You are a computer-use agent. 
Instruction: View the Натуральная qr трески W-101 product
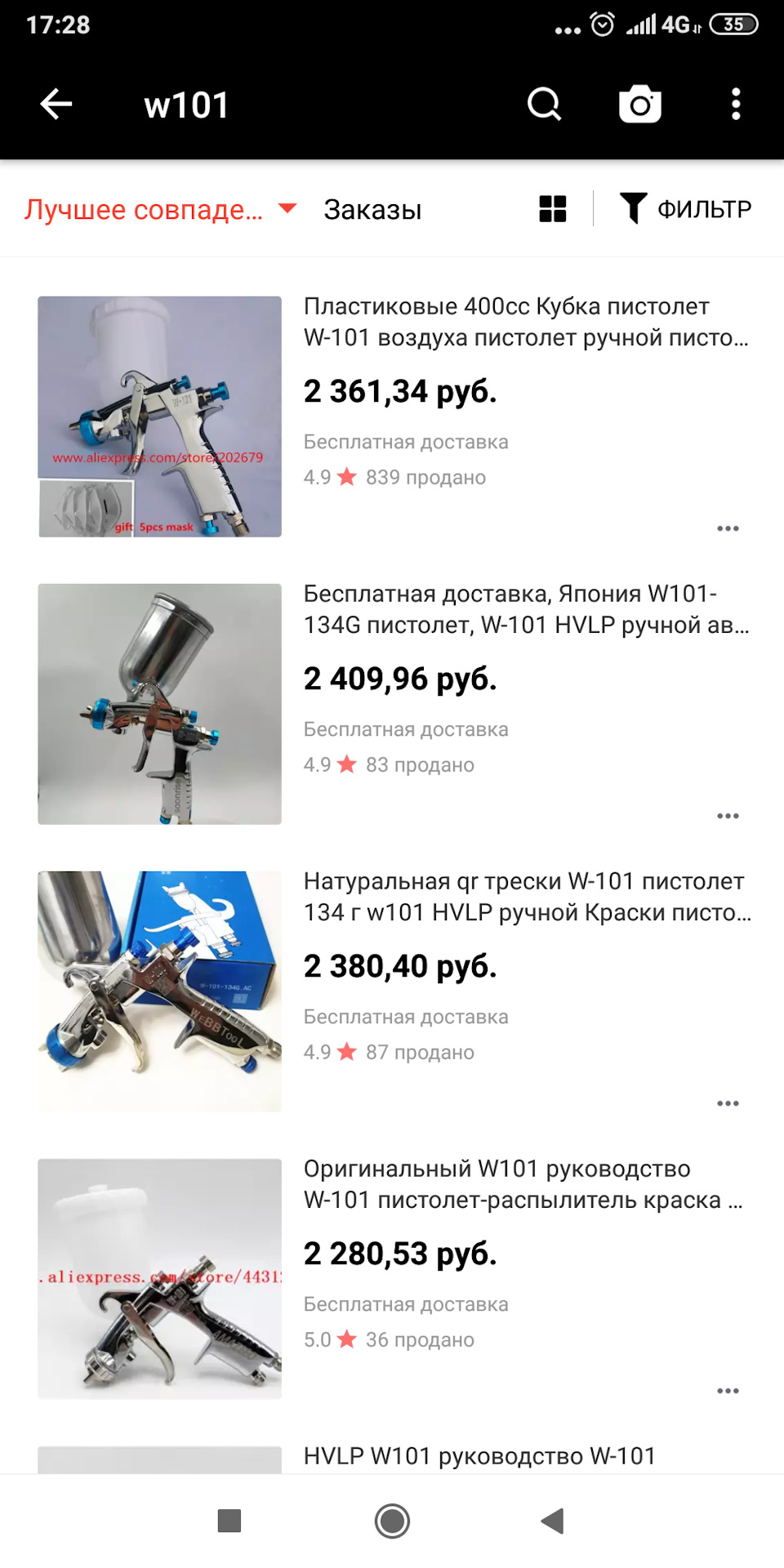click(525, 897)
